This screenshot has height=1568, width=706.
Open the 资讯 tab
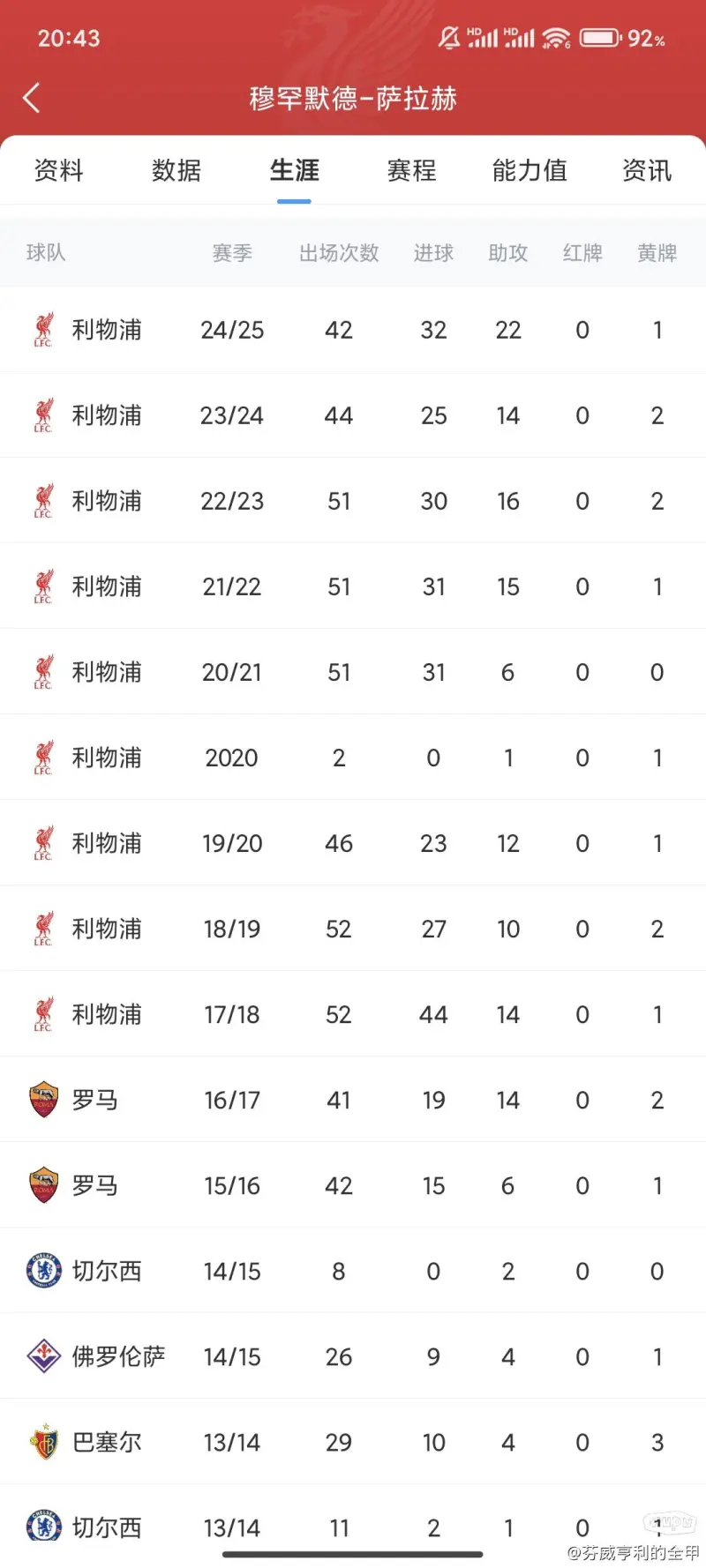tap(647, 170)
